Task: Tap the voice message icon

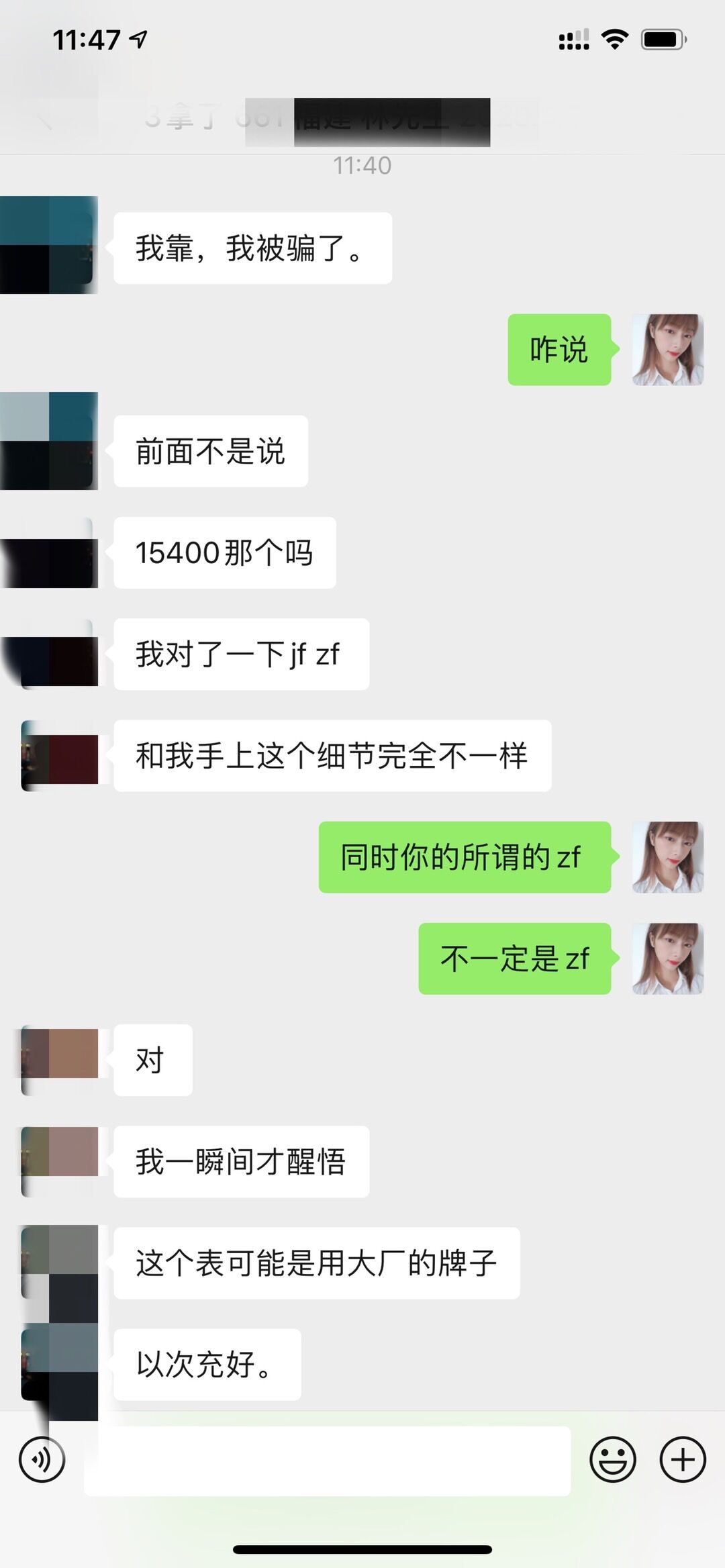Action: click(x=42, y=1459)
